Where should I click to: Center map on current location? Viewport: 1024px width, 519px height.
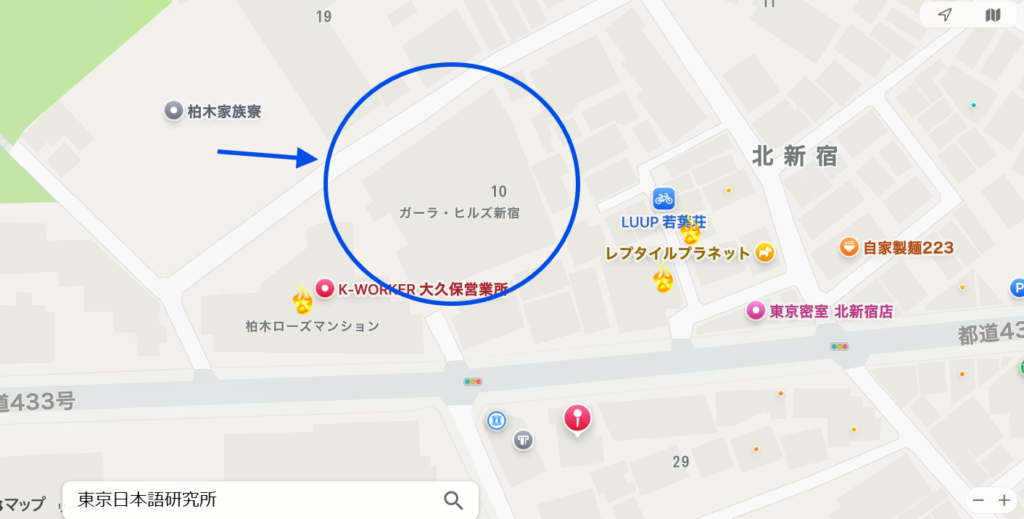coord(945,15)
